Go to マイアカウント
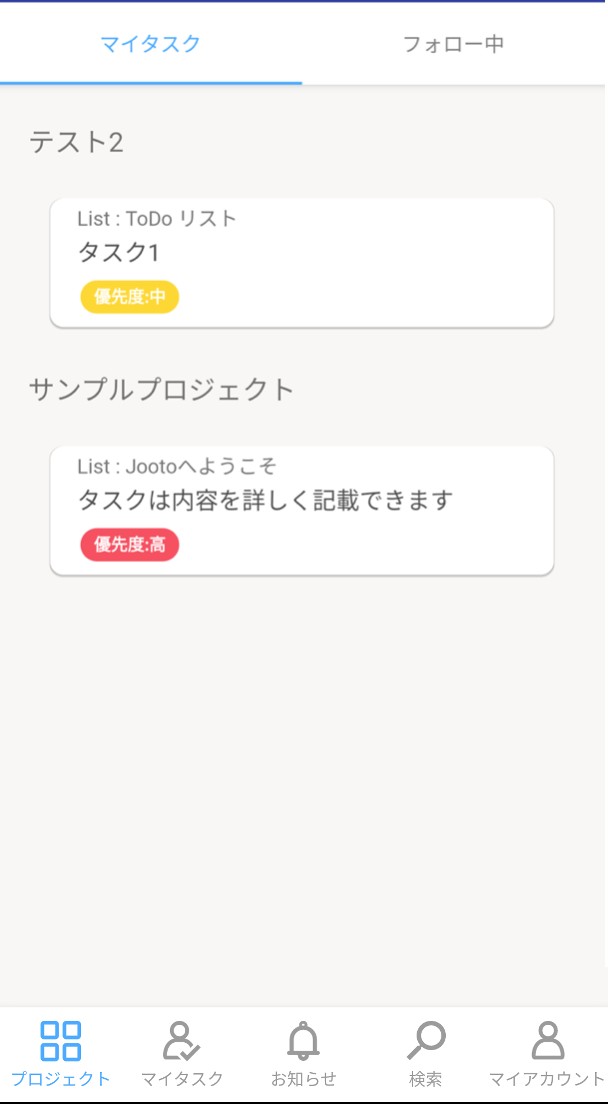 tap(547, 1054)
